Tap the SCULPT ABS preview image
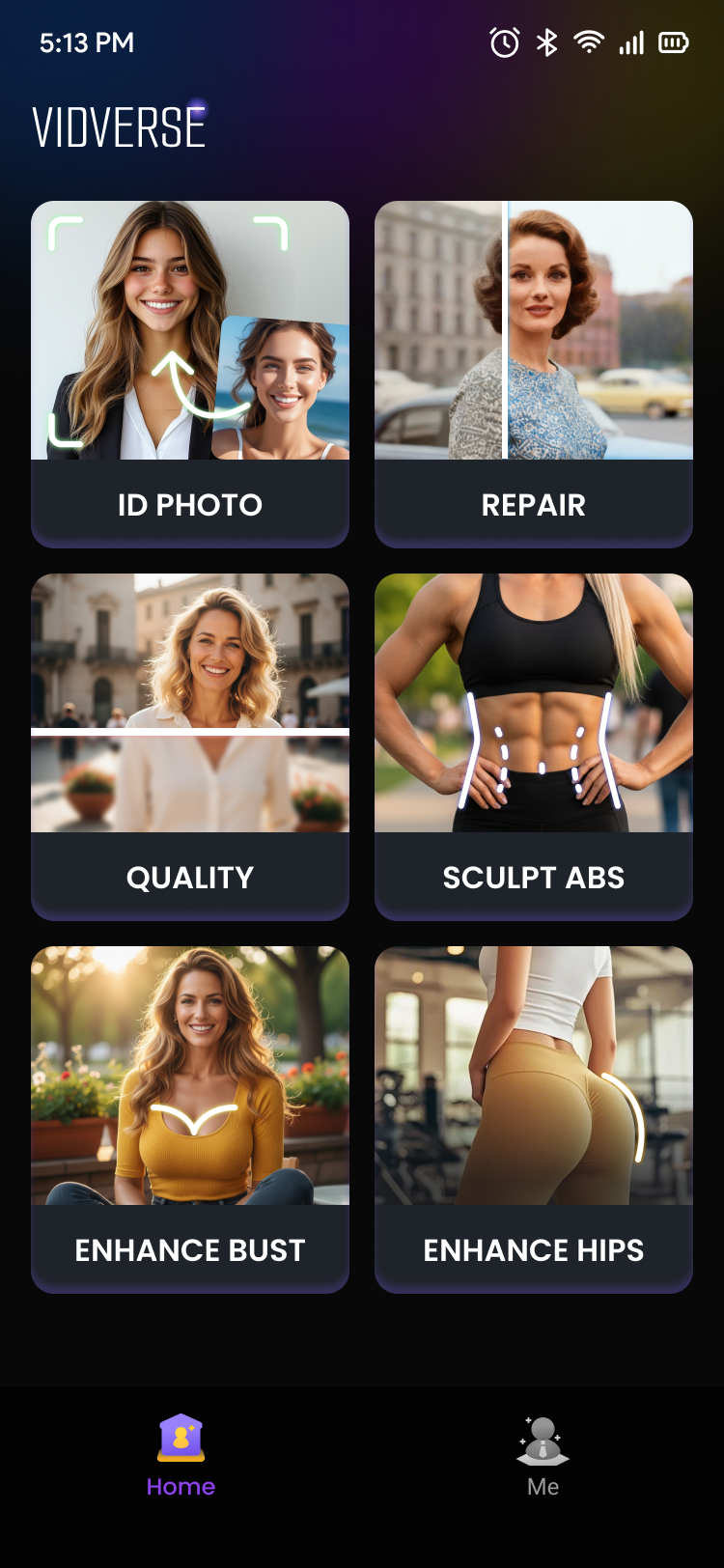The image size is (724, 1568). point(534,703)
